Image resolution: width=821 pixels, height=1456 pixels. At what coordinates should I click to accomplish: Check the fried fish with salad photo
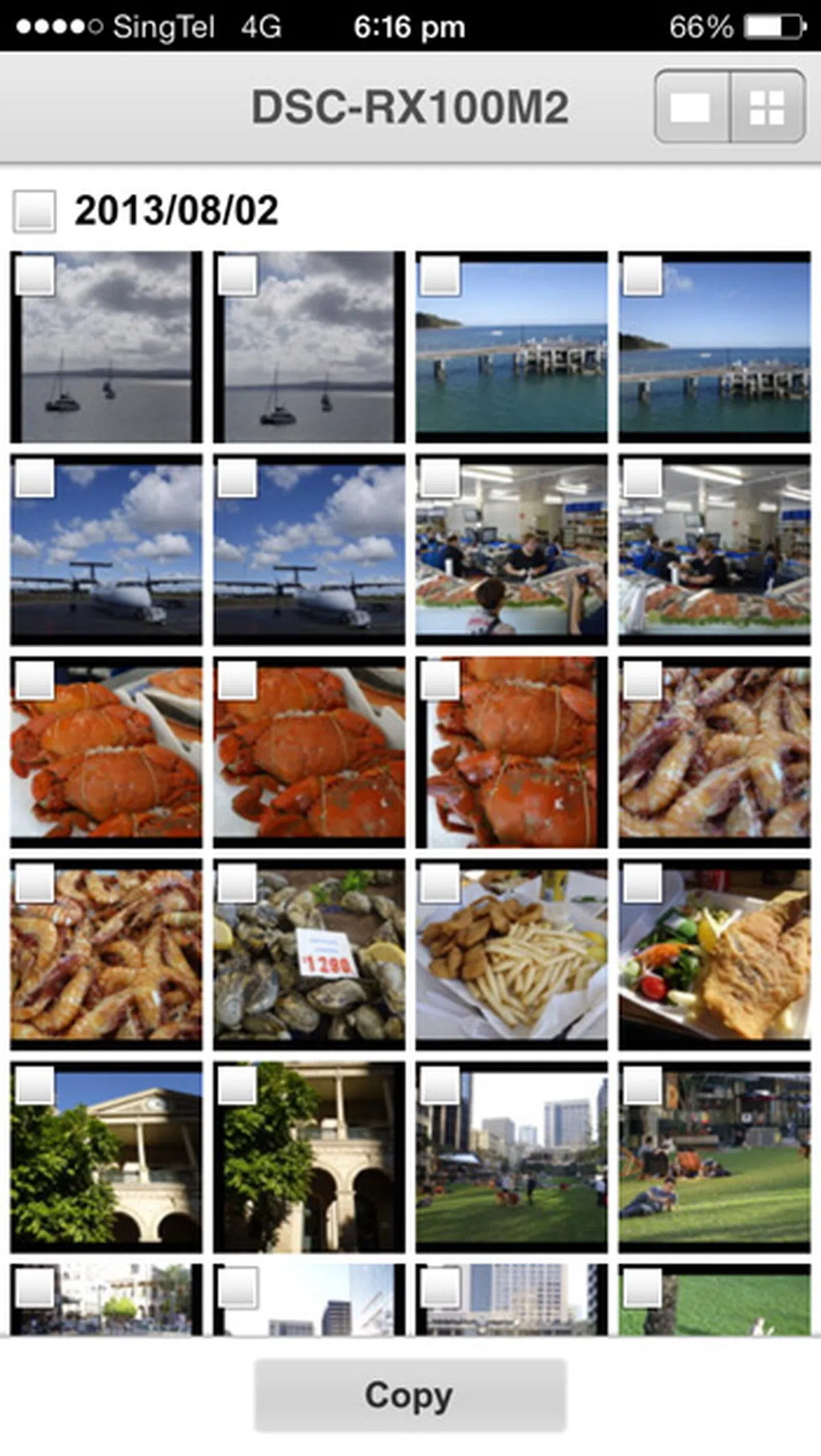tap(642, 883)
